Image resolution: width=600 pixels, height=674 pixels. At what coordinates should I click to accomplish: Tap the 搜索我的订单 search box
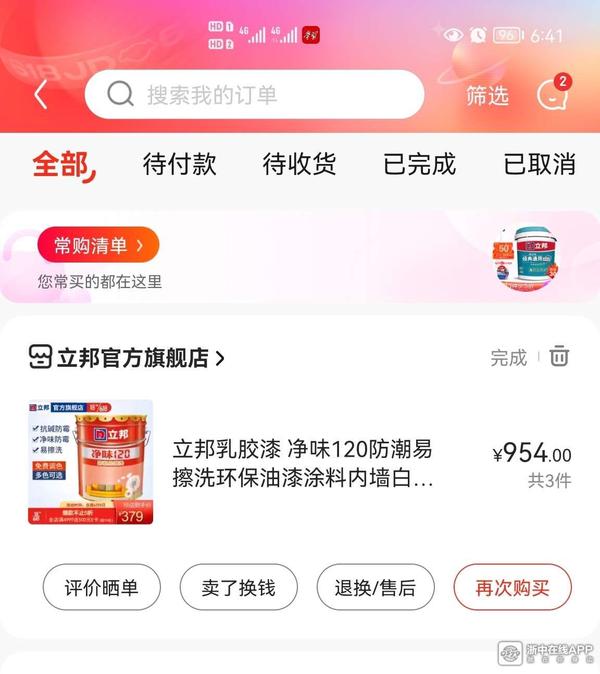point(255,95)
